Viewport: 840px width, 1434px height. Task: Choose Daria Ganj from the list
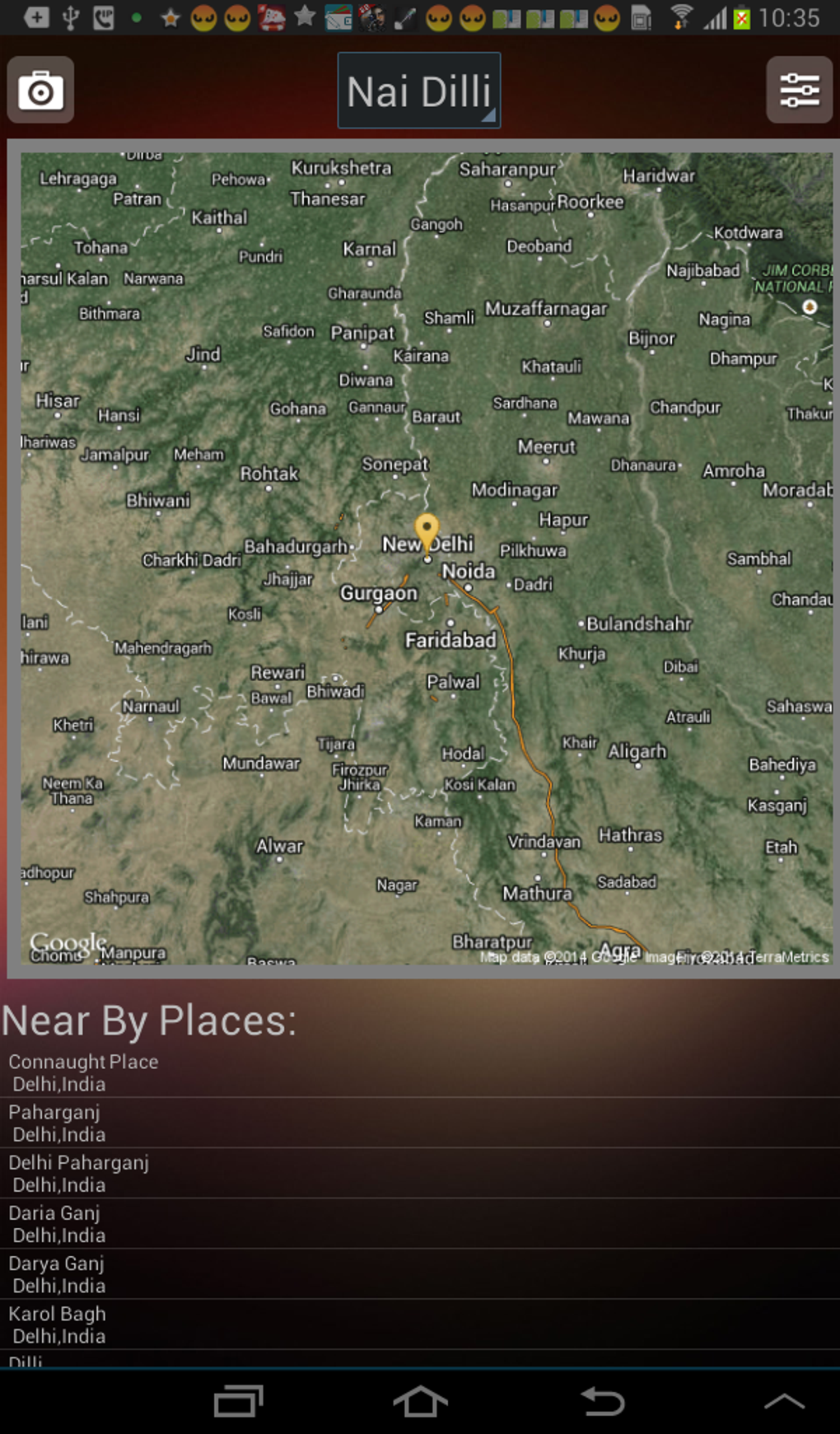click(x=420, y=1223)
